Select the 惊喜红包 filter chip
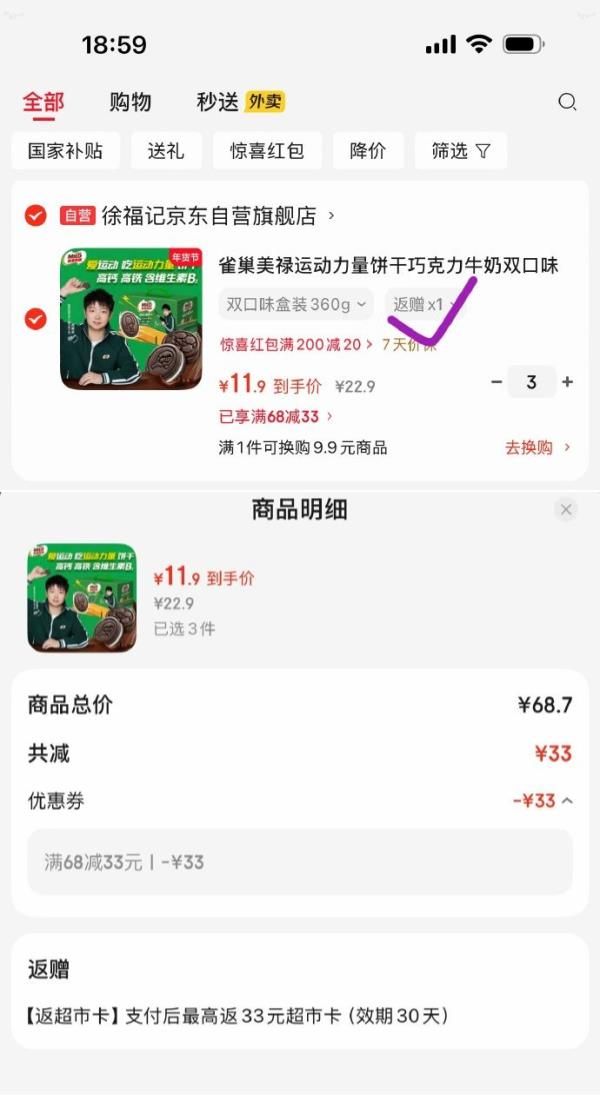The image size is (600, 1096). pyautogui.click(x=267, y=151)
